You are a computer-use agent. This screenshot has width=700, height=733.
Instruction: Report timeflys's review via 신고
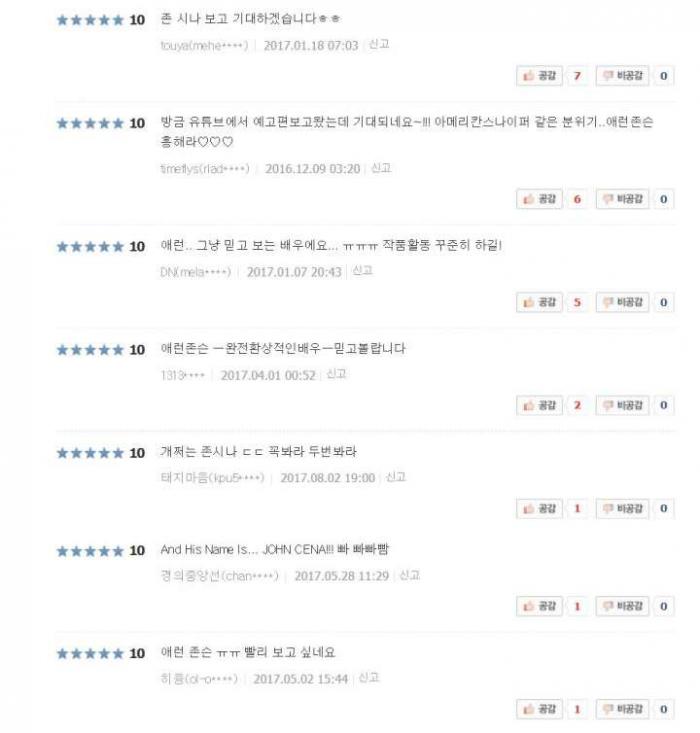(x=381, y=168)
